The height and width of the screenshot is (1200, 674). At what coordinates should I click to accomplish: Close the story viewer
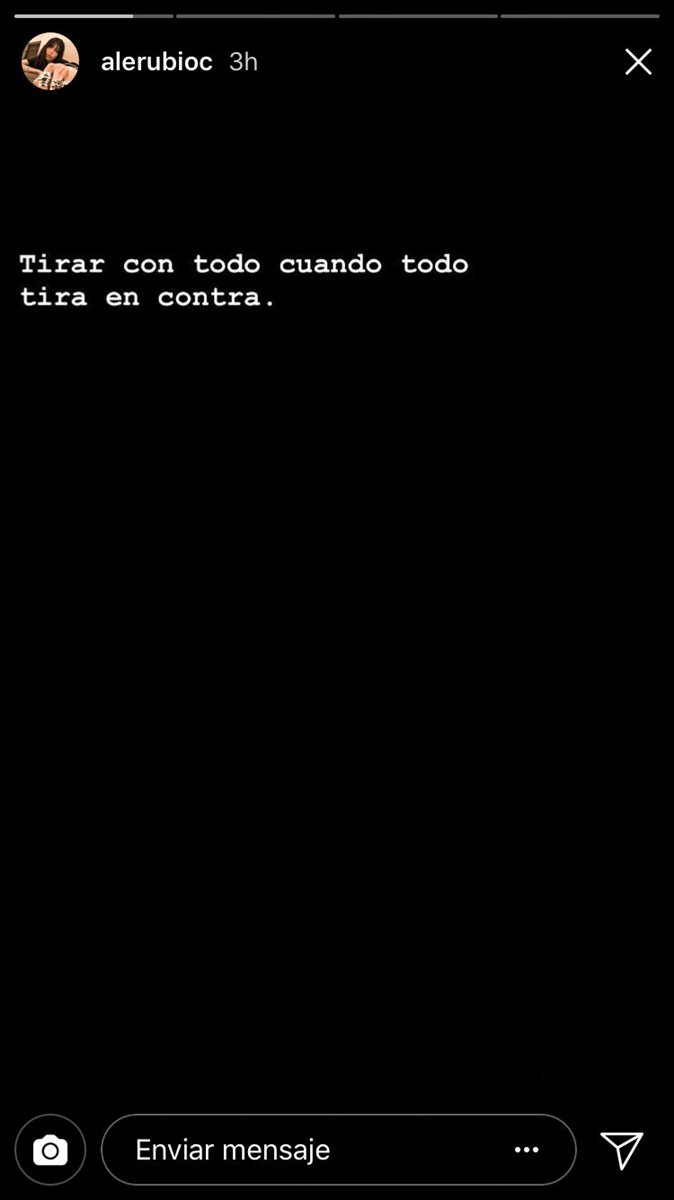click(638, 62)
